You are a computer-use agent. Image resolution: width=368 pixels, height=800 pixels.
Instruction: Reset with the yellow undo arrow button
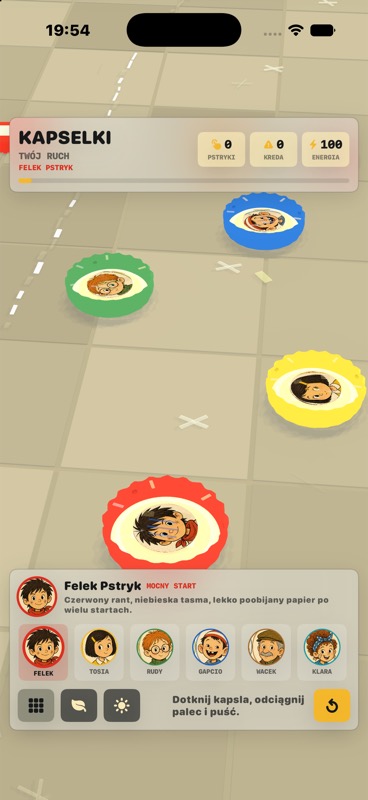coord(332,705)
